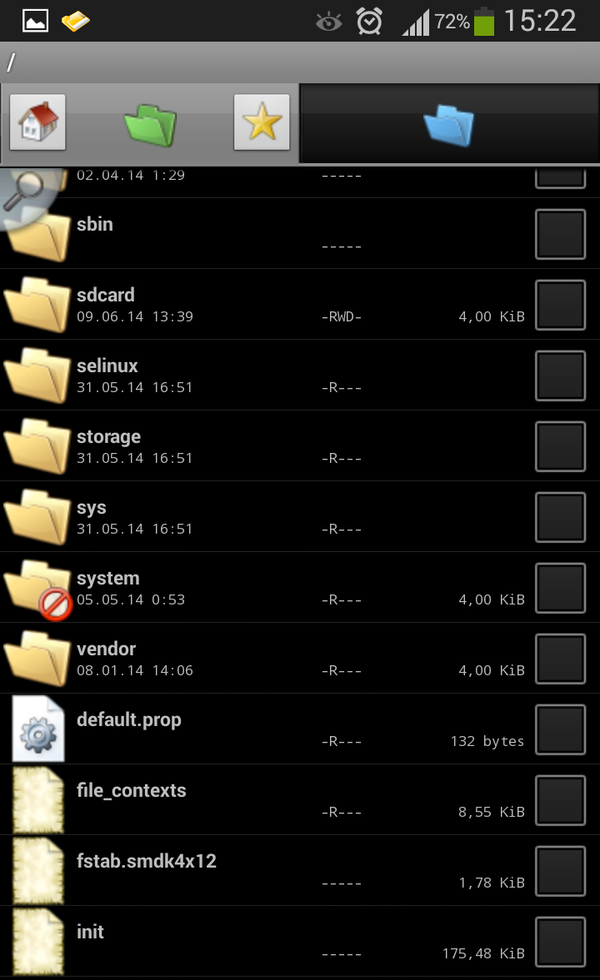Open the system folder
600x980 pixels.
[107, 579]
